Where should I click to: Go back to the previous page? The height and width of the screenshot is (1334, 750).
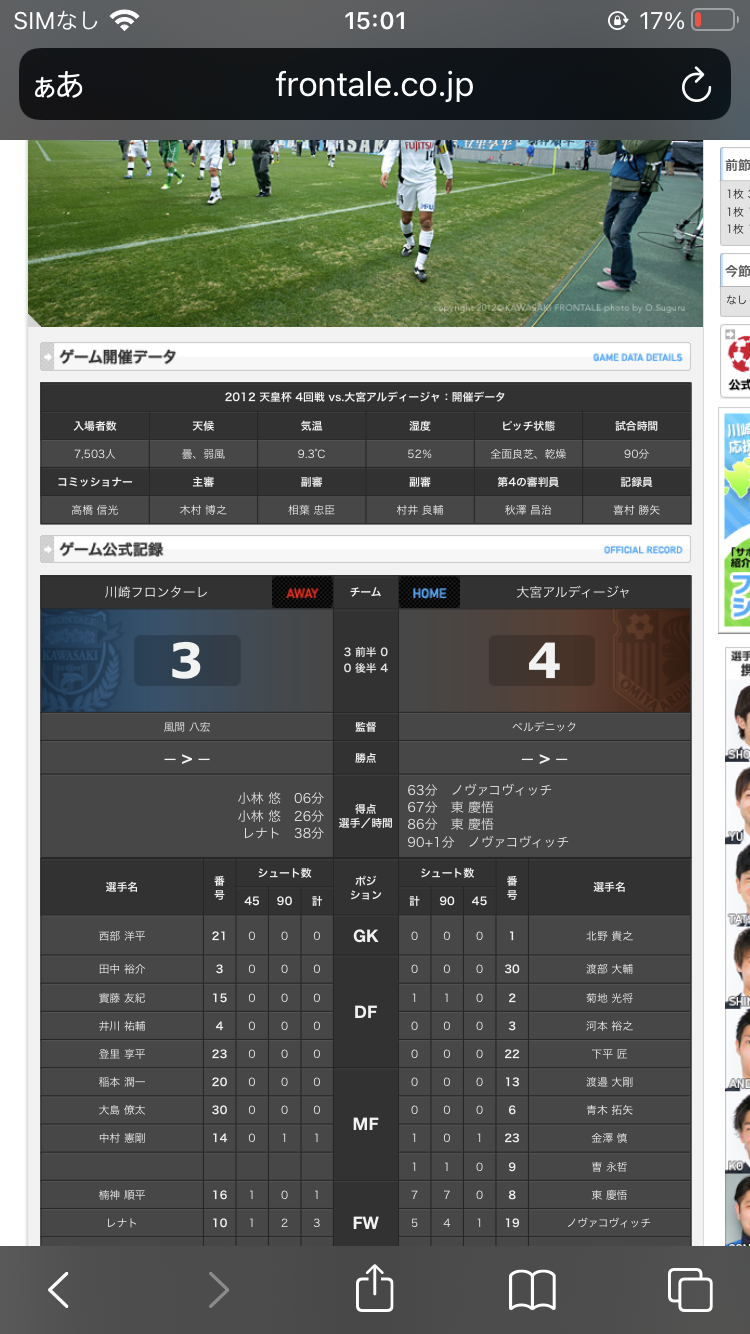click(59, 1290)
